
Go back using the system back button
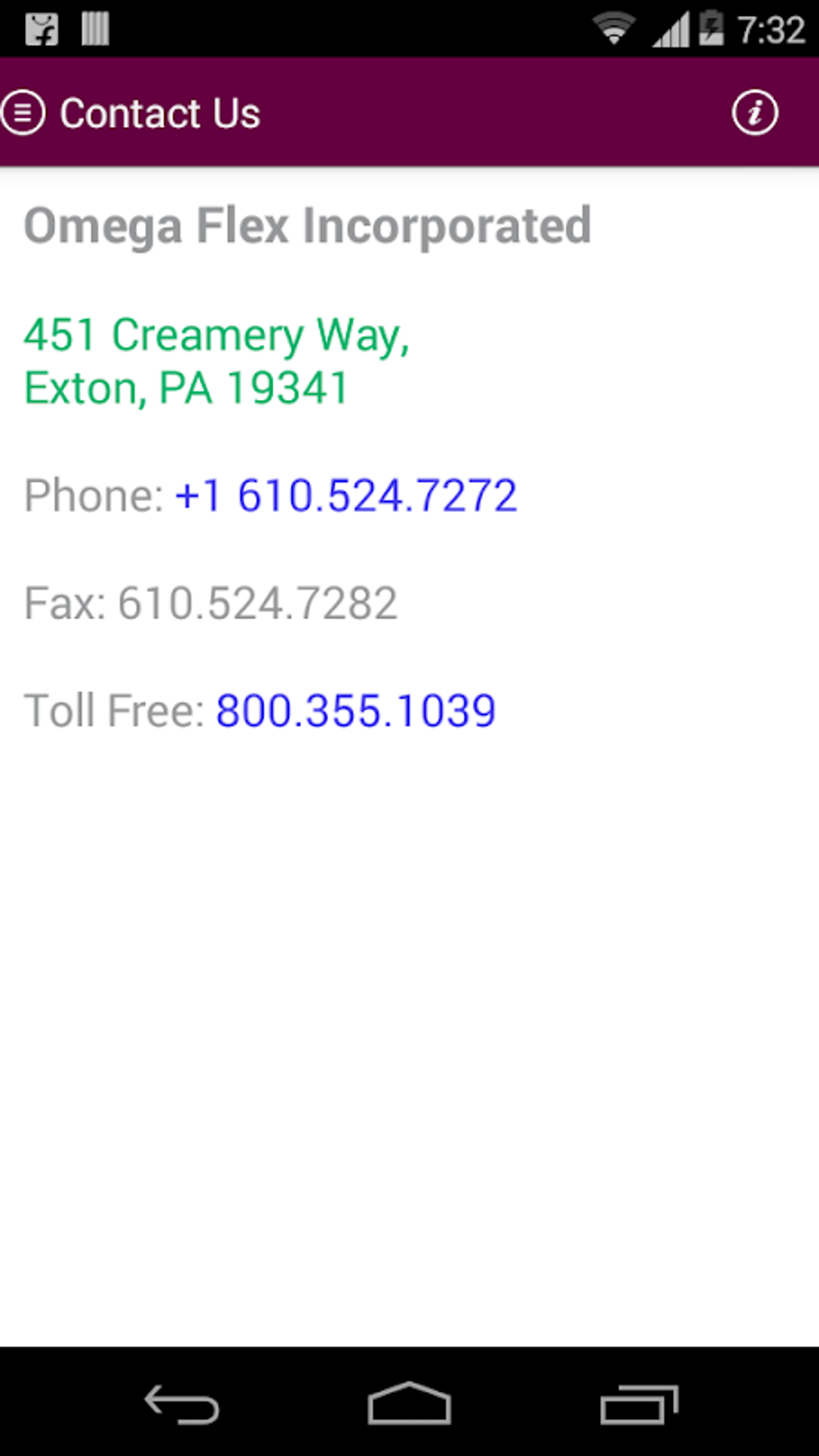(x=181, y=1404)
